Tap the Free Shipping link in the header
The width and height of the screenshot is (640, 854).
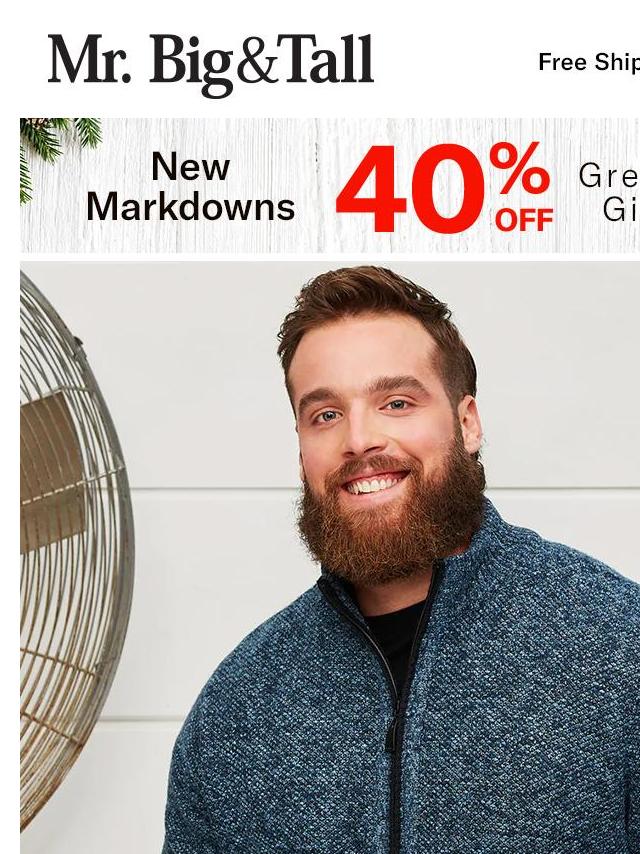pos(588,62)
